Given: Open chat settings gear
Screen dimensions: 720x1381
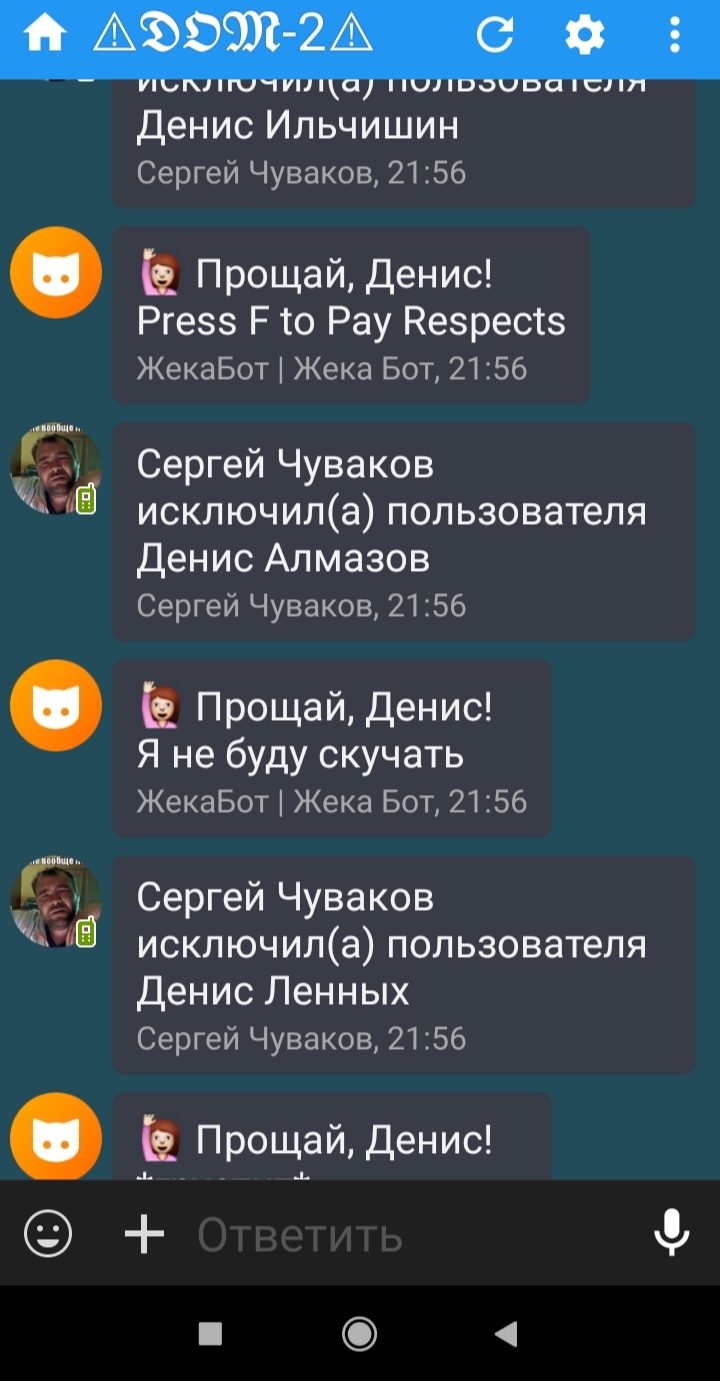Looking at the screenshot, I should click(x=585, y=36).
